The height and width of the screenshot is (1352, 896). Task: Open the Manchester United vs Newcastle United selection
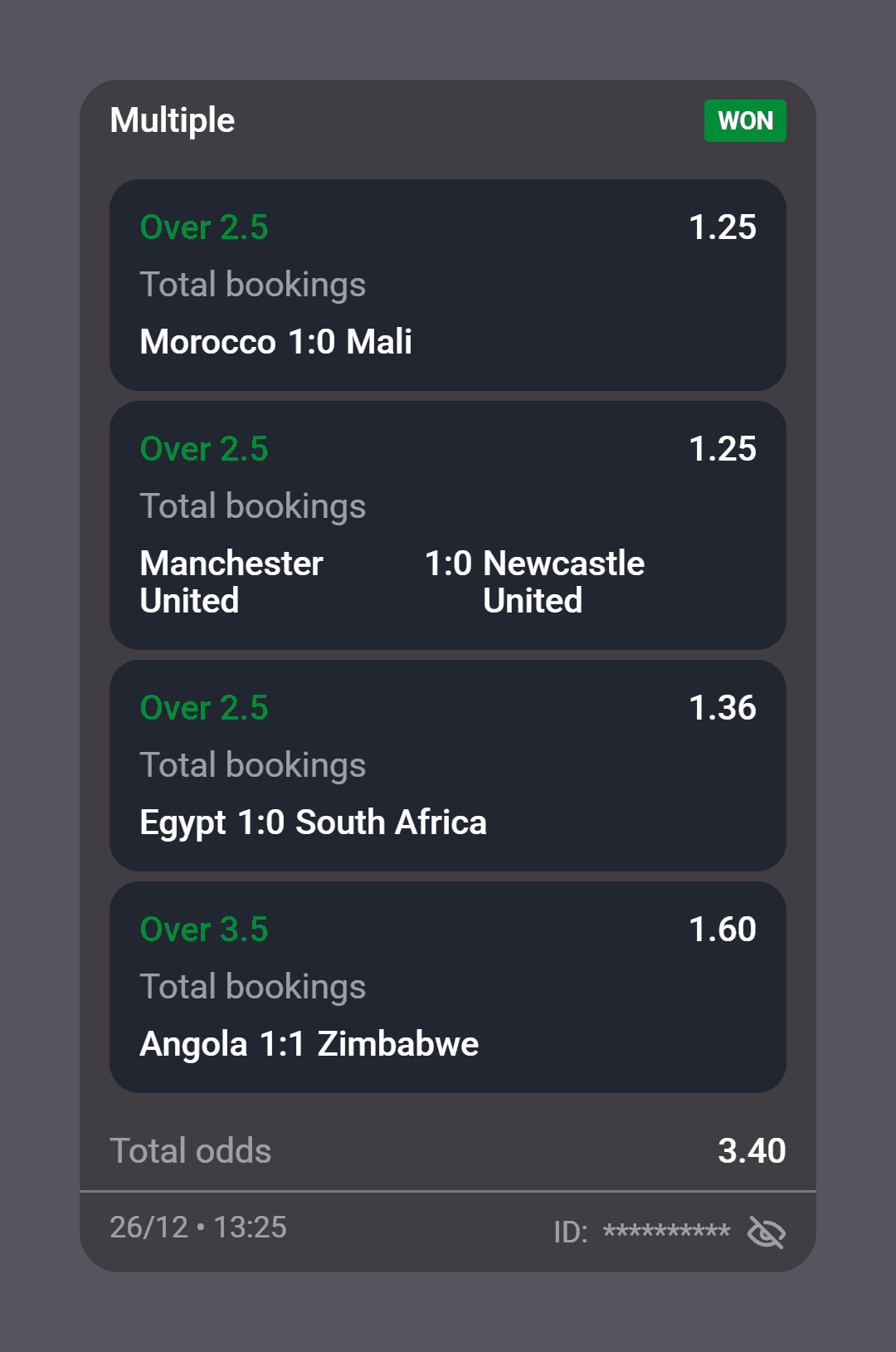coord(448,525)
